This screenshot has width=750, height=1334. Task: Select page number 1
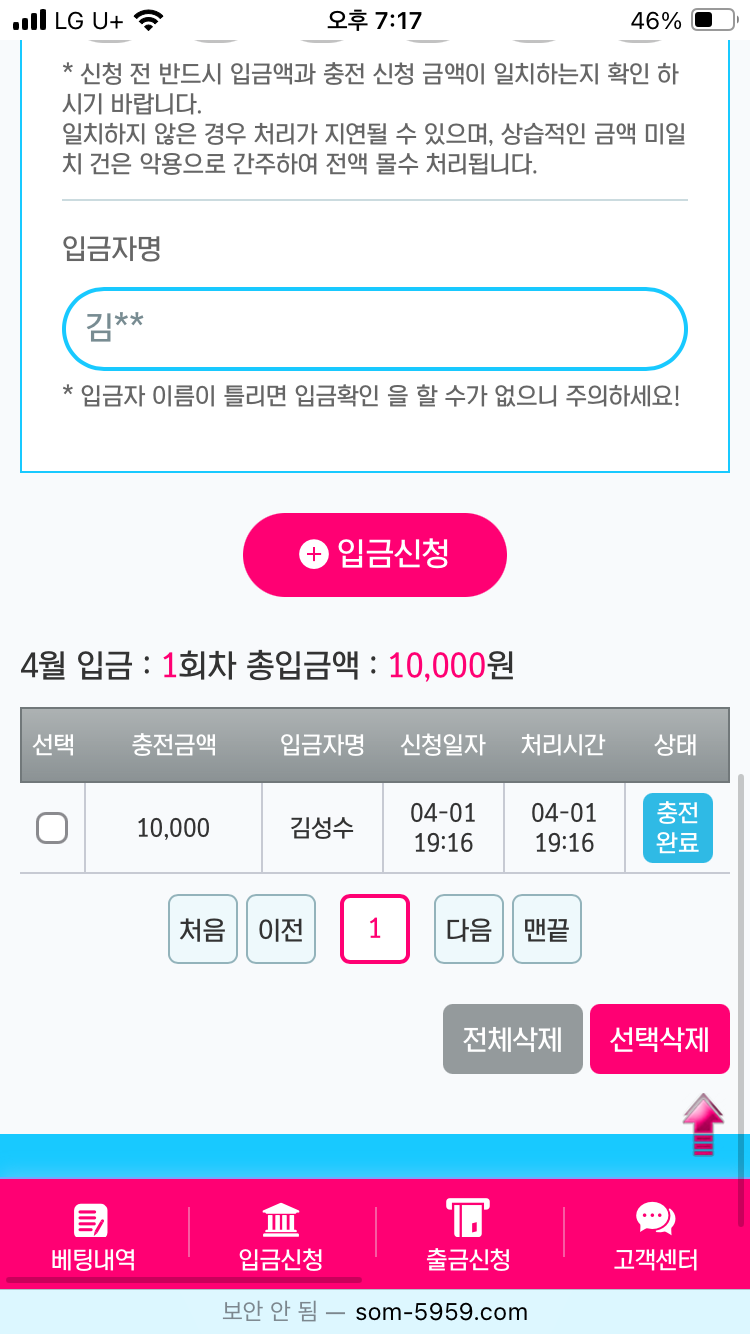375,929
